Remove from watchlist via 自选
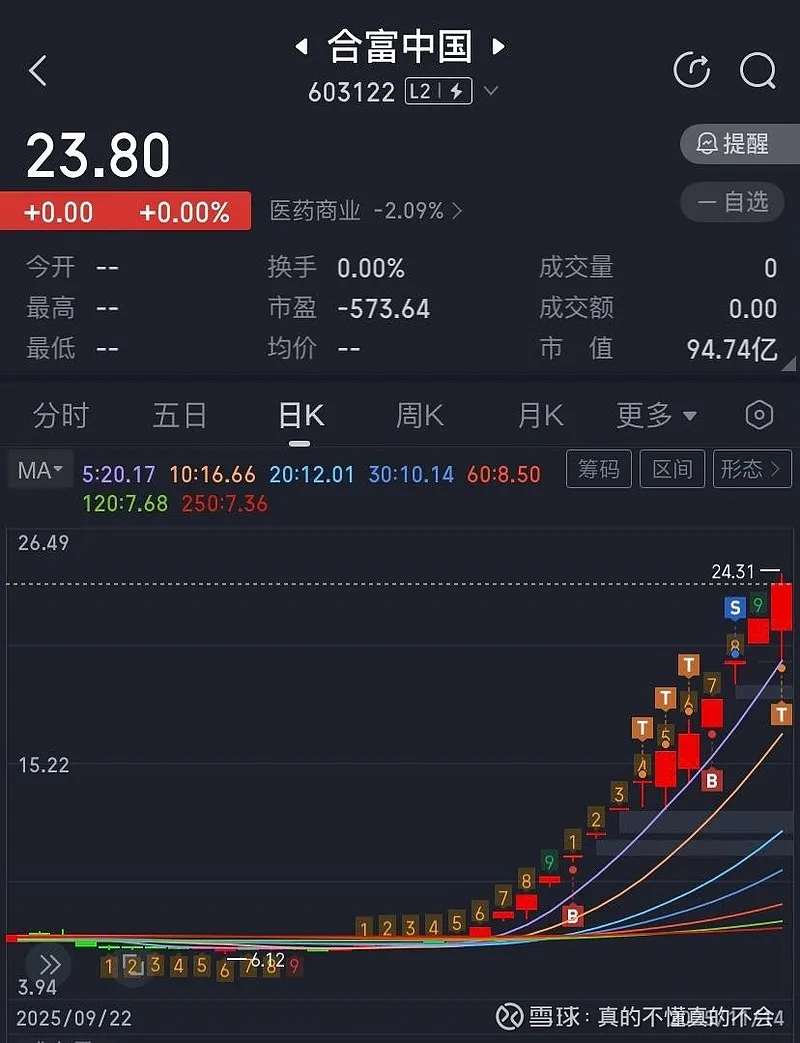 739,203
